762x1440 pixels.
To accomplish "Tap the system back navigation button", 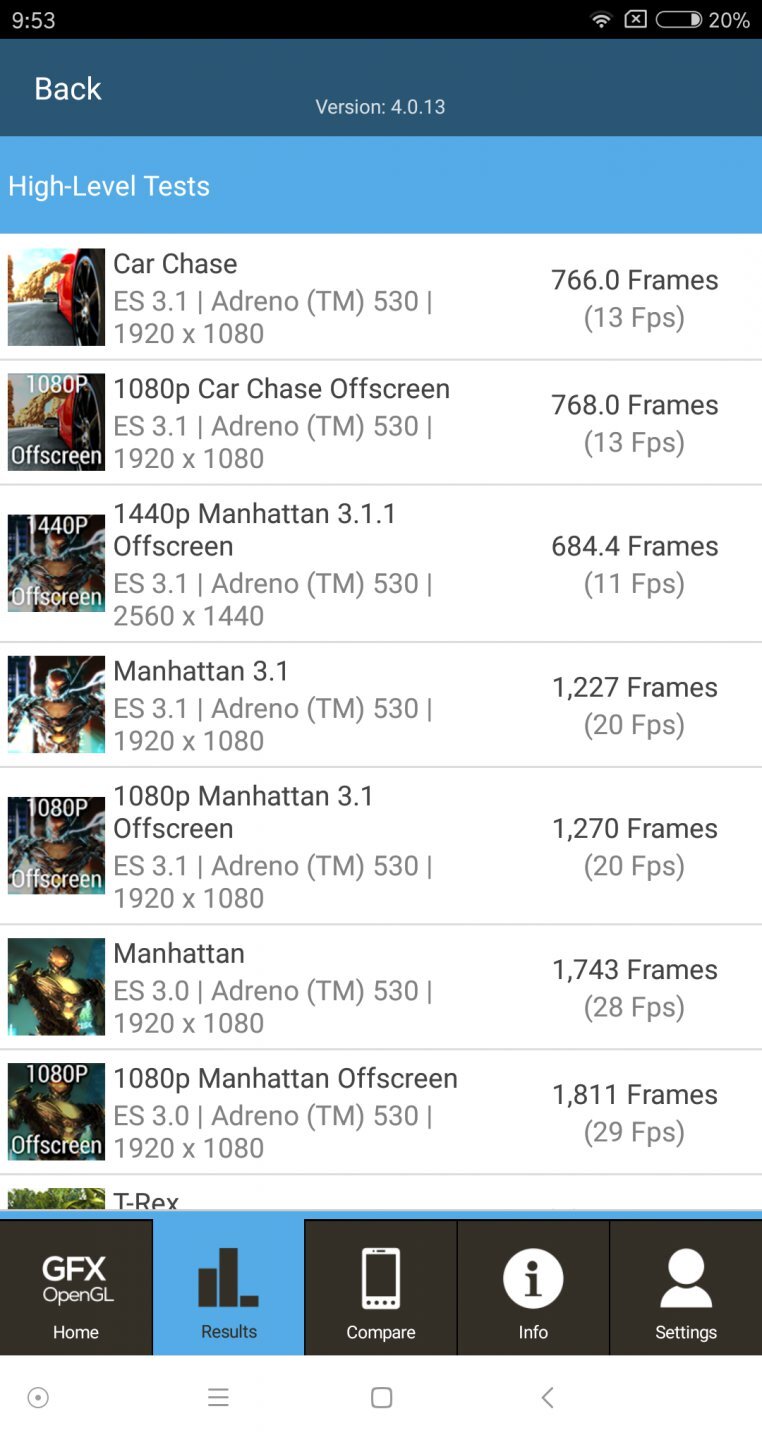I will click(547, 1398).
